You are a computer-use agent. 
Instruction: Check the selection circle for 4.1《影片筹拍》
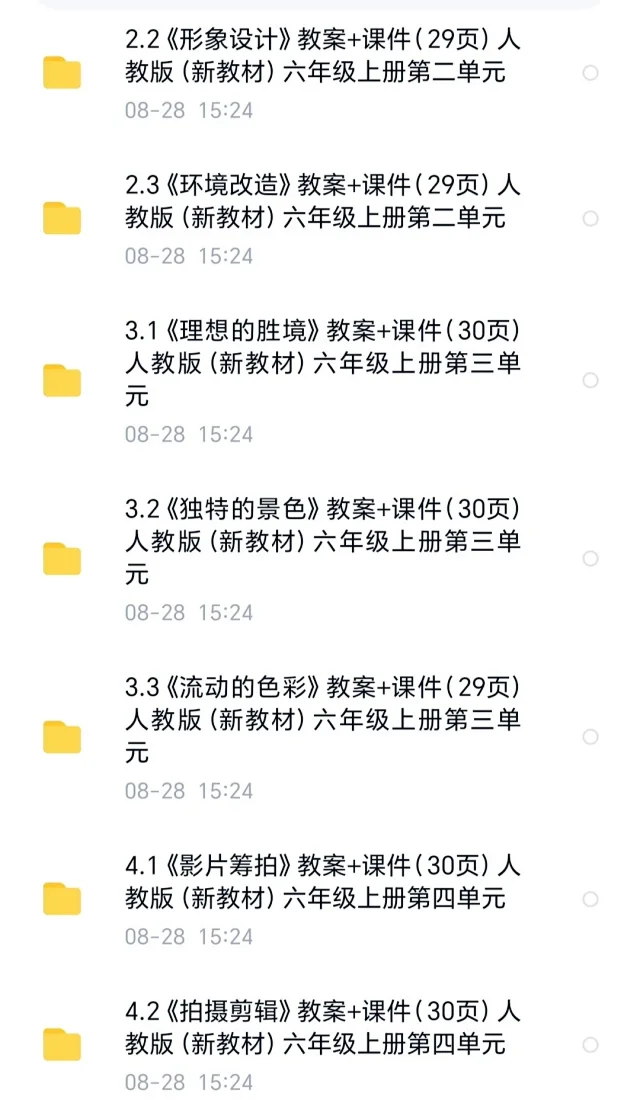click(591, 899)
